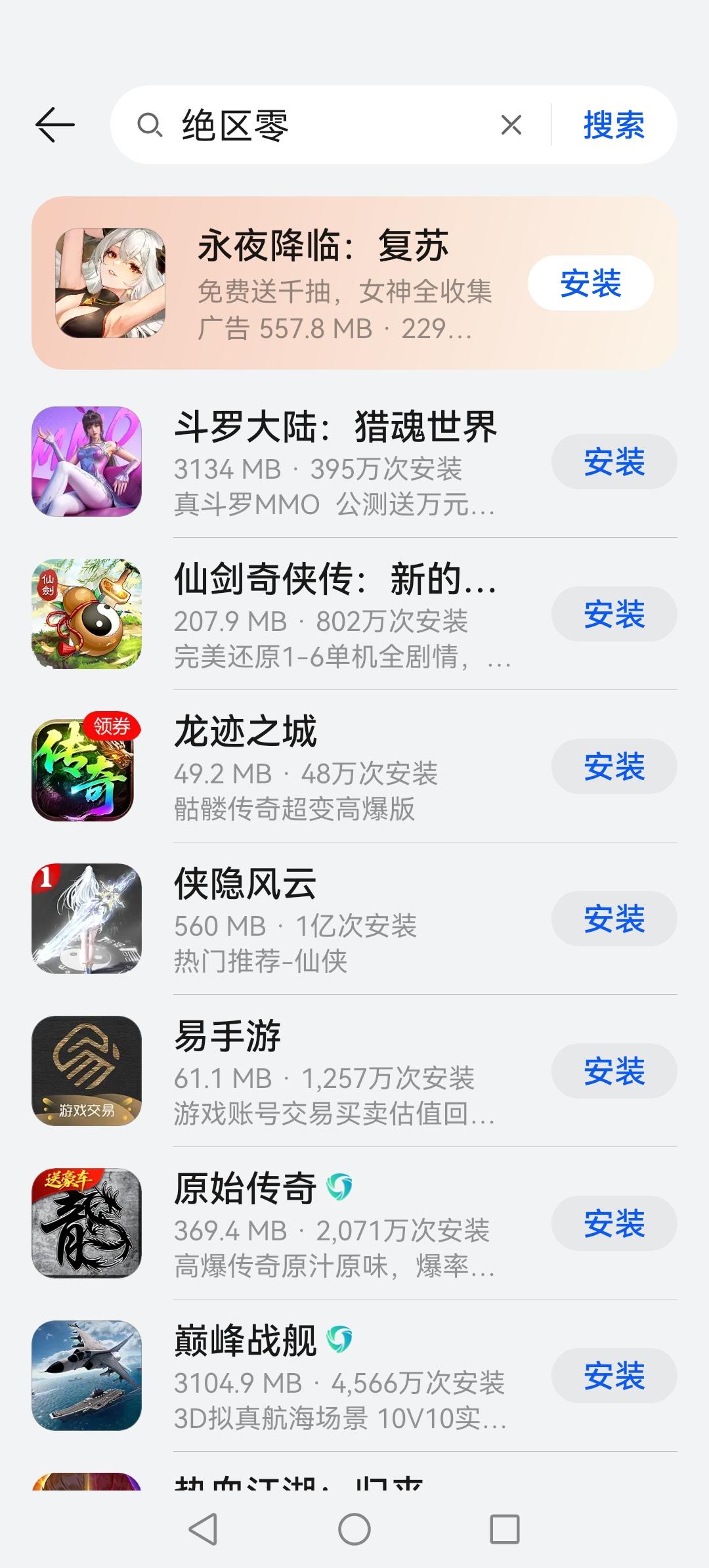The image size is (709, 1568).
Task: Install 易手游
Action: (614, 1071)
